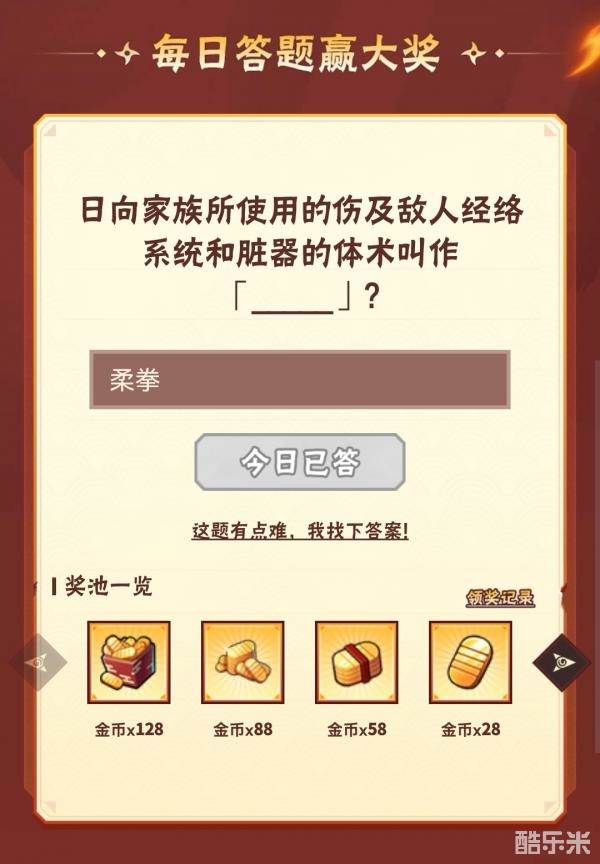Screen dimensions: 600x864
Task: Select the 金币x128 prize tile
Action: click(x=129, y=663)
